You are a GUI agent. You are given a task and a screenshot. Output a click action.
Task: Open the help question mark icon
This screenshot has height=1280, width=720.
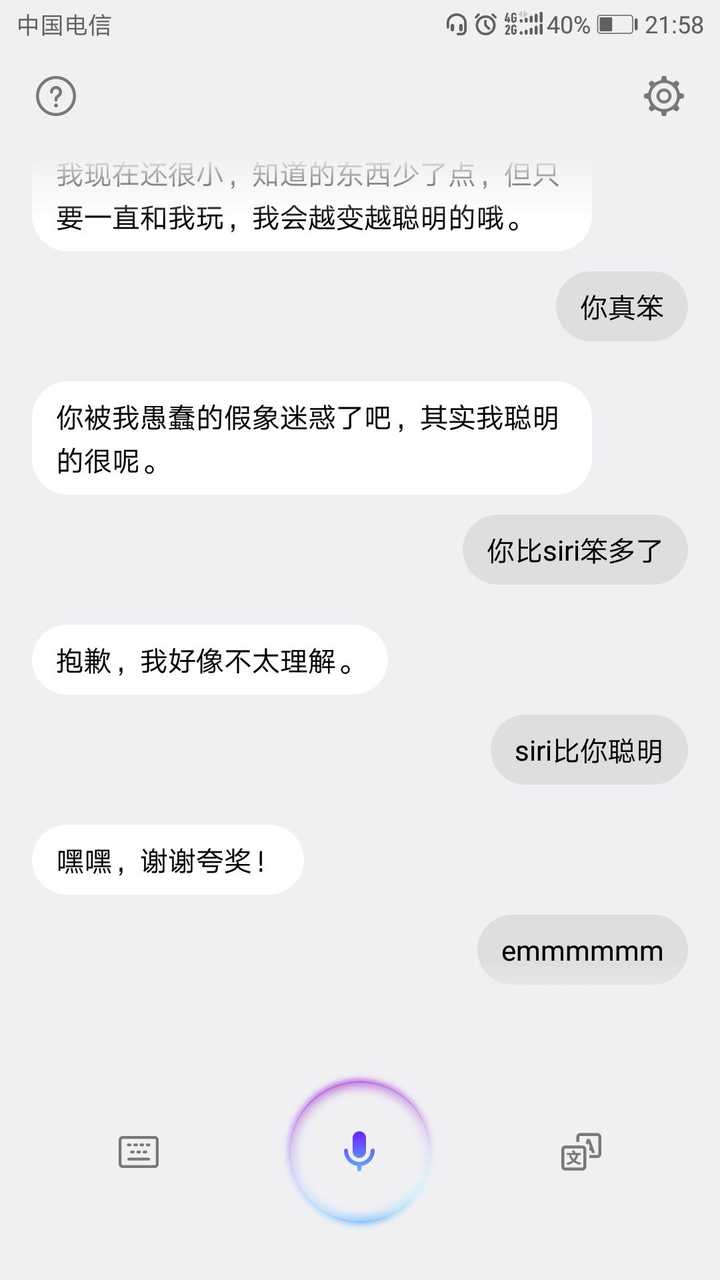(x=56, y=96)
